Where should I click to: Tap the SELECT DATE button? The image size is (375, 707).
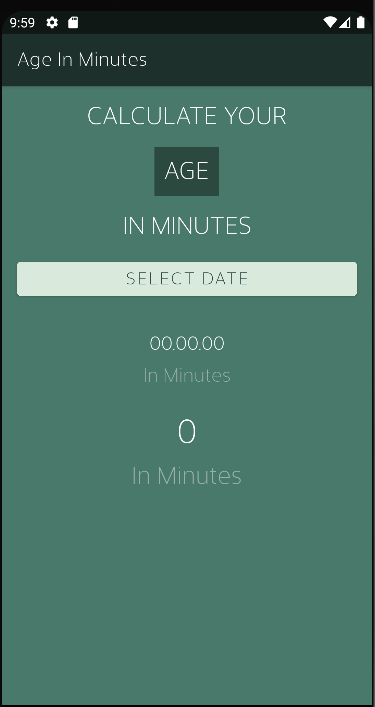click(187, 279)
